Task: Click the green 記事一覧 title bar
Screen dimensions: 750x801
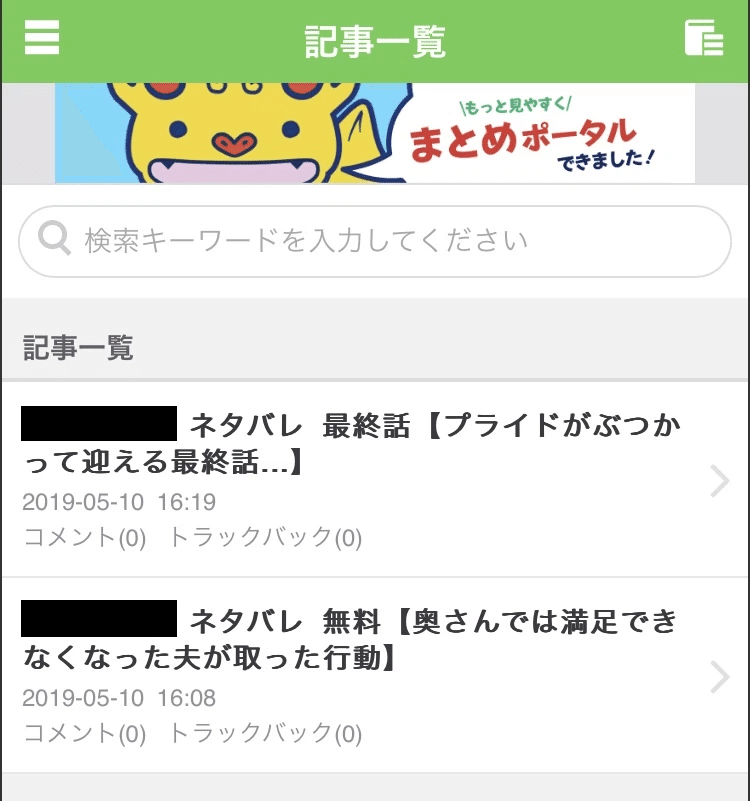Action: click(x=375, y=41)
